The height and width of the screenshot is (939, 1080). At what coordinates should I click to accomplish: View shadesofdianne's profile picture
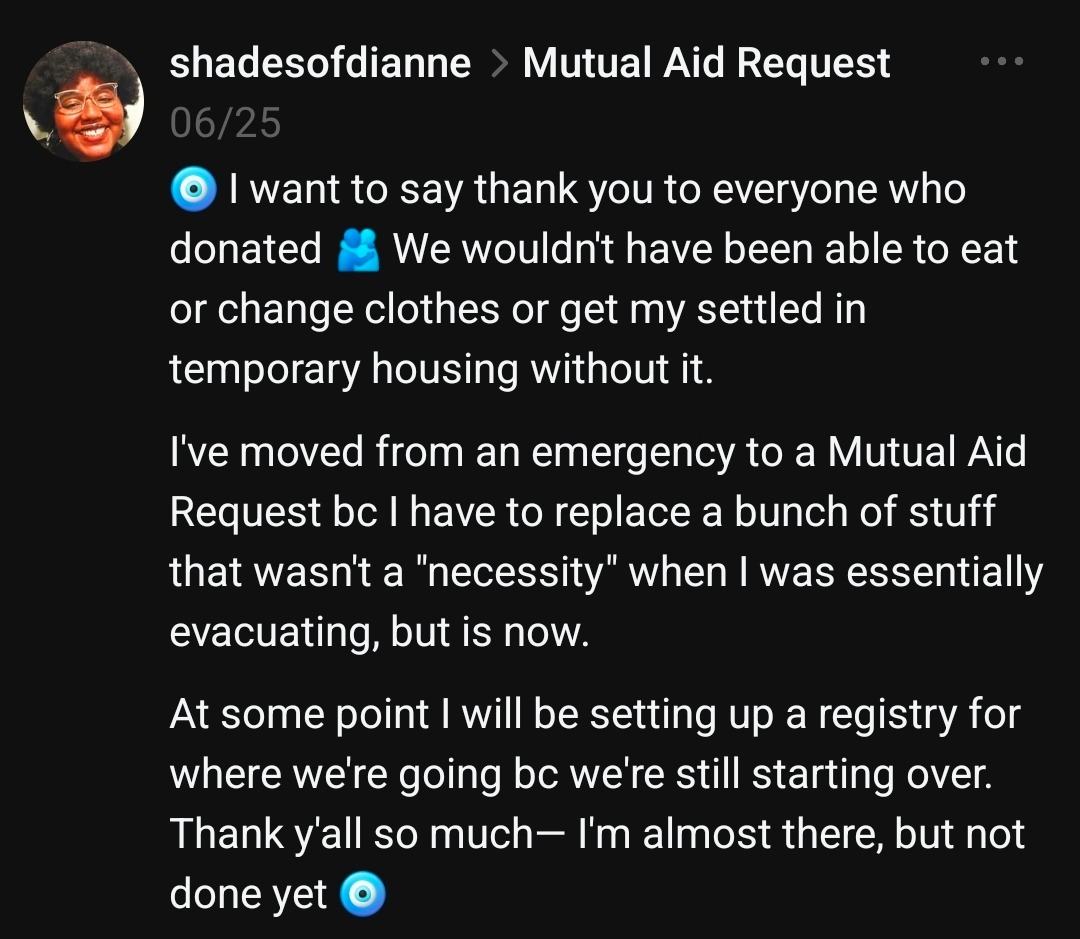tap(84, 101)
